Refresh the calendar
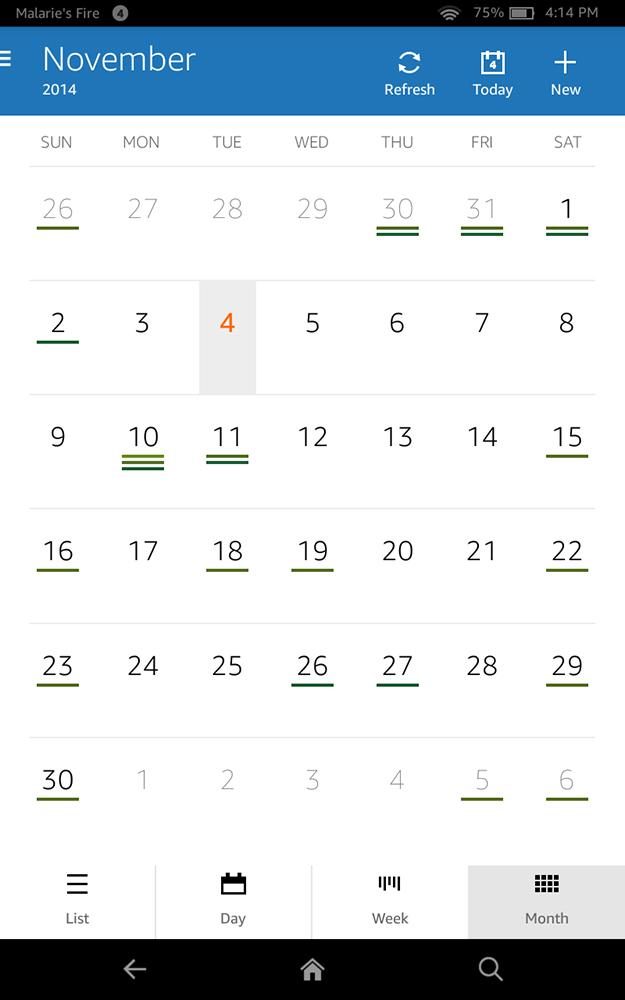Screen dimensions: 625x1000 click(409, 74)
